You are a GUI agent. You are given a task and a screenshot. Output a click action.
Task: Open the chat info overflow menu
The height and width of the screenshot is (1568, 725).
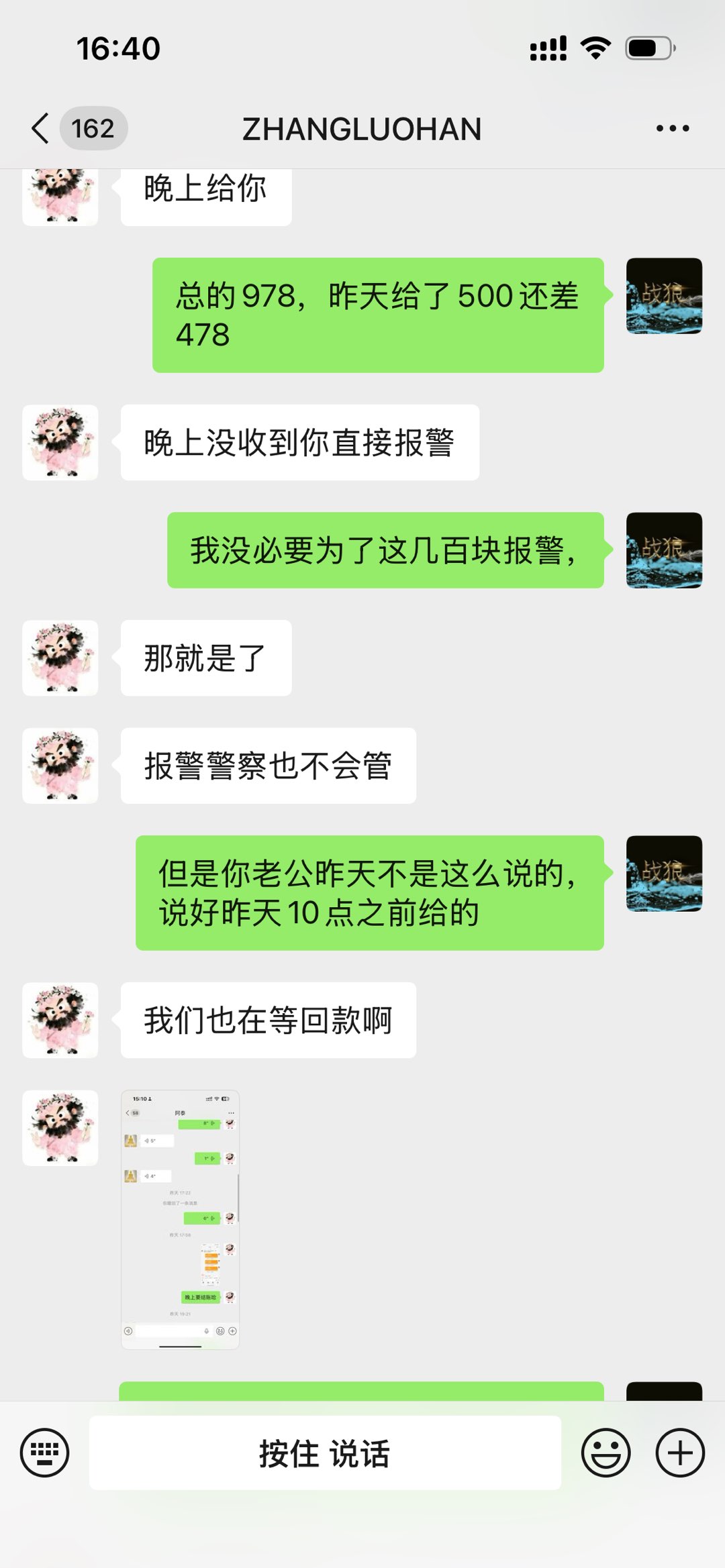672,128
